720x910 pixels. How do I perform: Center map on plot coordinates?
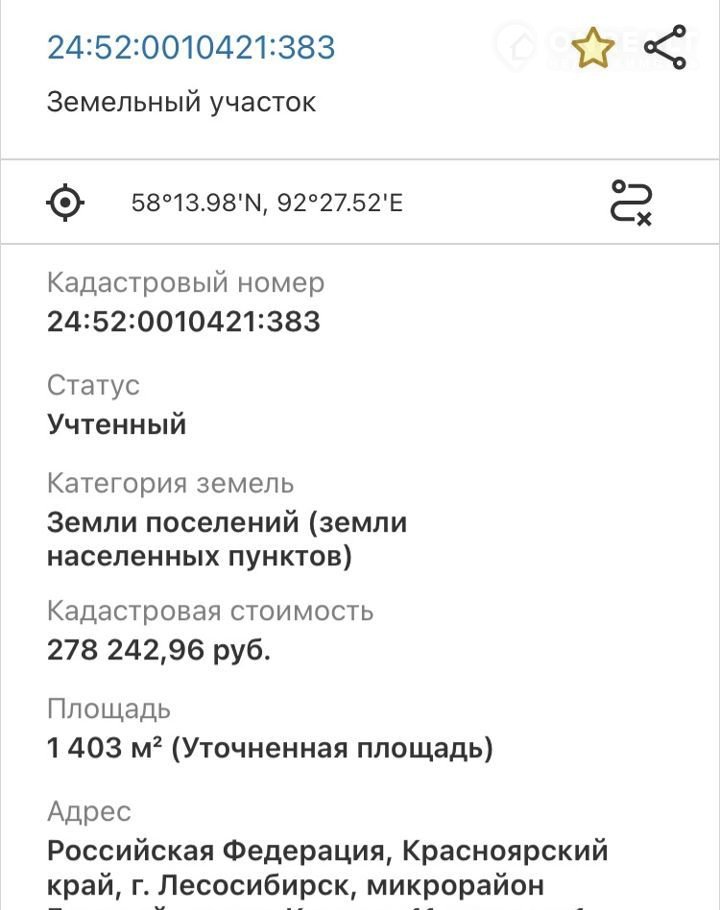[x=66, y=203]
